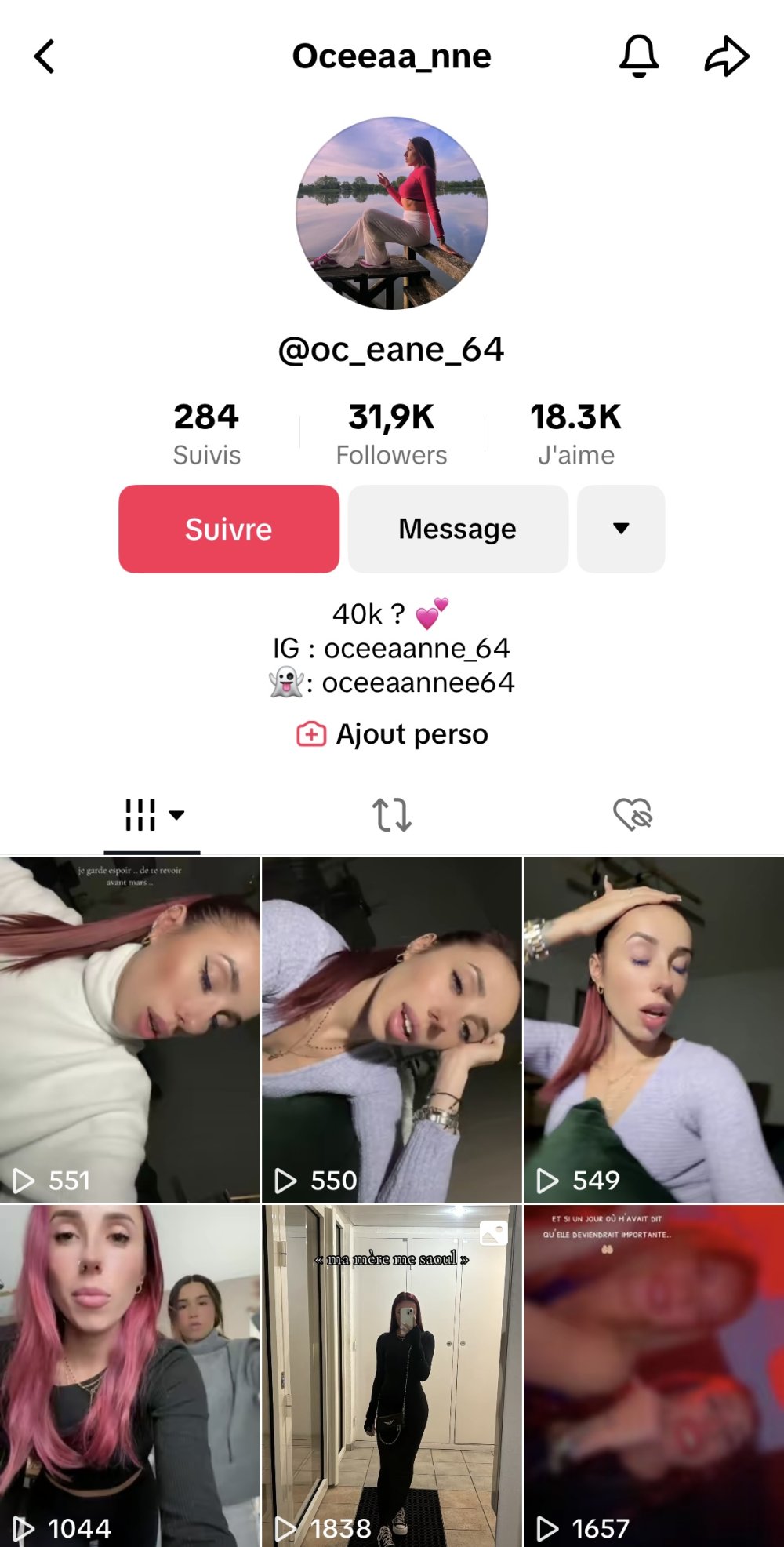This screenshot has width=784, height=1547.
Task: Play the video with 551 views
Action: click(129, 1029)
